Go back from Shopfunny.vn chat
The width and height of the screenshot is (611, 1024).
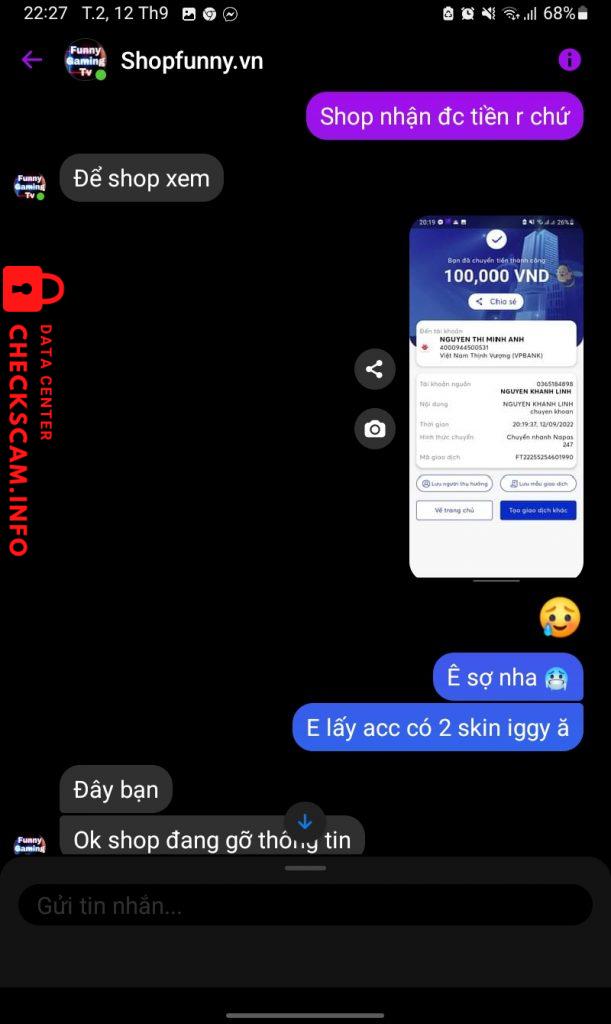(x=32, y=60)
